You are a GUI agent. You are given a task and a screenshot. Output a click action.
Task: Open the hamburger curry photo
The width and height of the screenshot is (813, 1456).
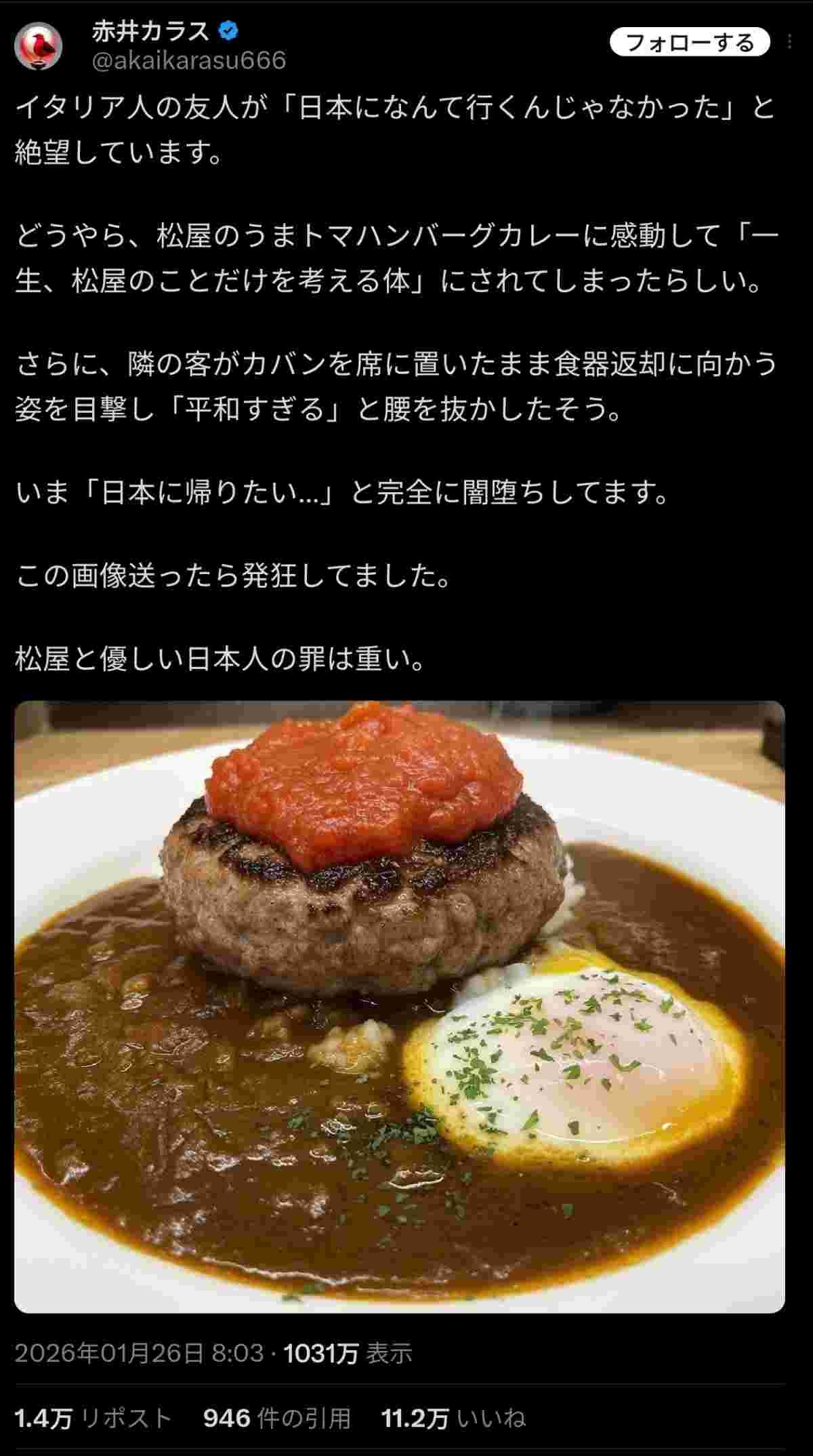coord(400,1006)
